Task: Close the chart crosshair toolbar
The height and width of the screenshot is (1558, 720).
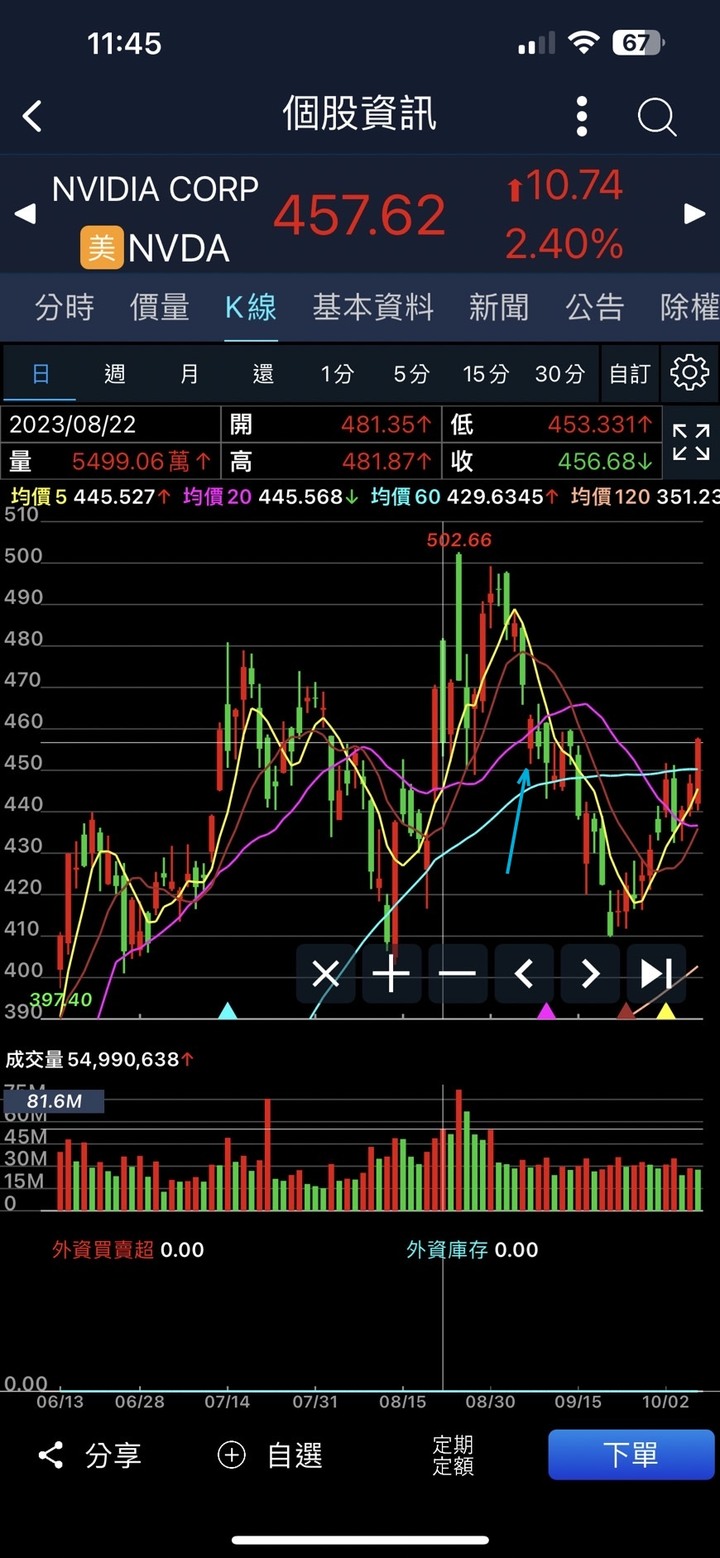Action: point(325,973)
